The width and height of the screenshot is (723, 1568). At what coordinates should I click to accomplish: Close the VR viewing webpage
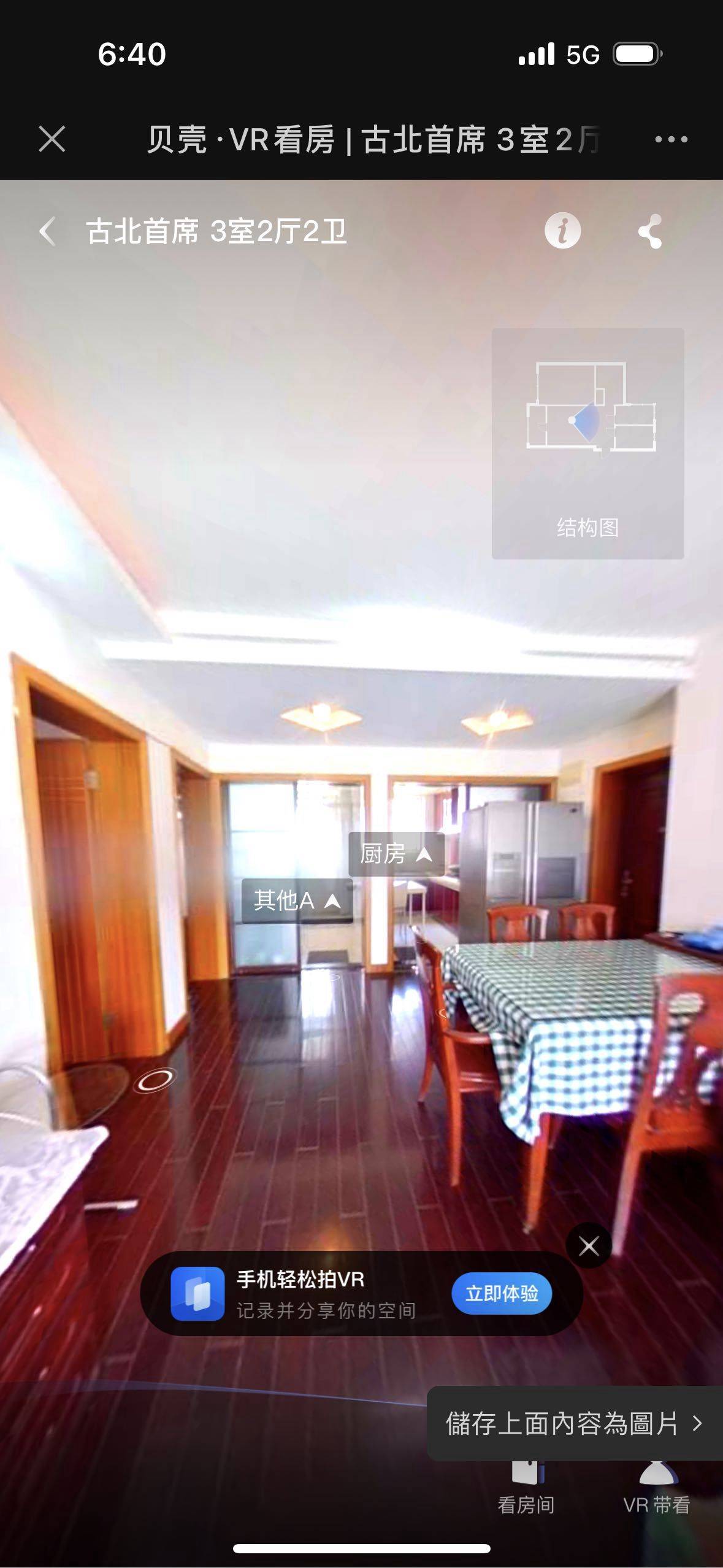[52, 139]
